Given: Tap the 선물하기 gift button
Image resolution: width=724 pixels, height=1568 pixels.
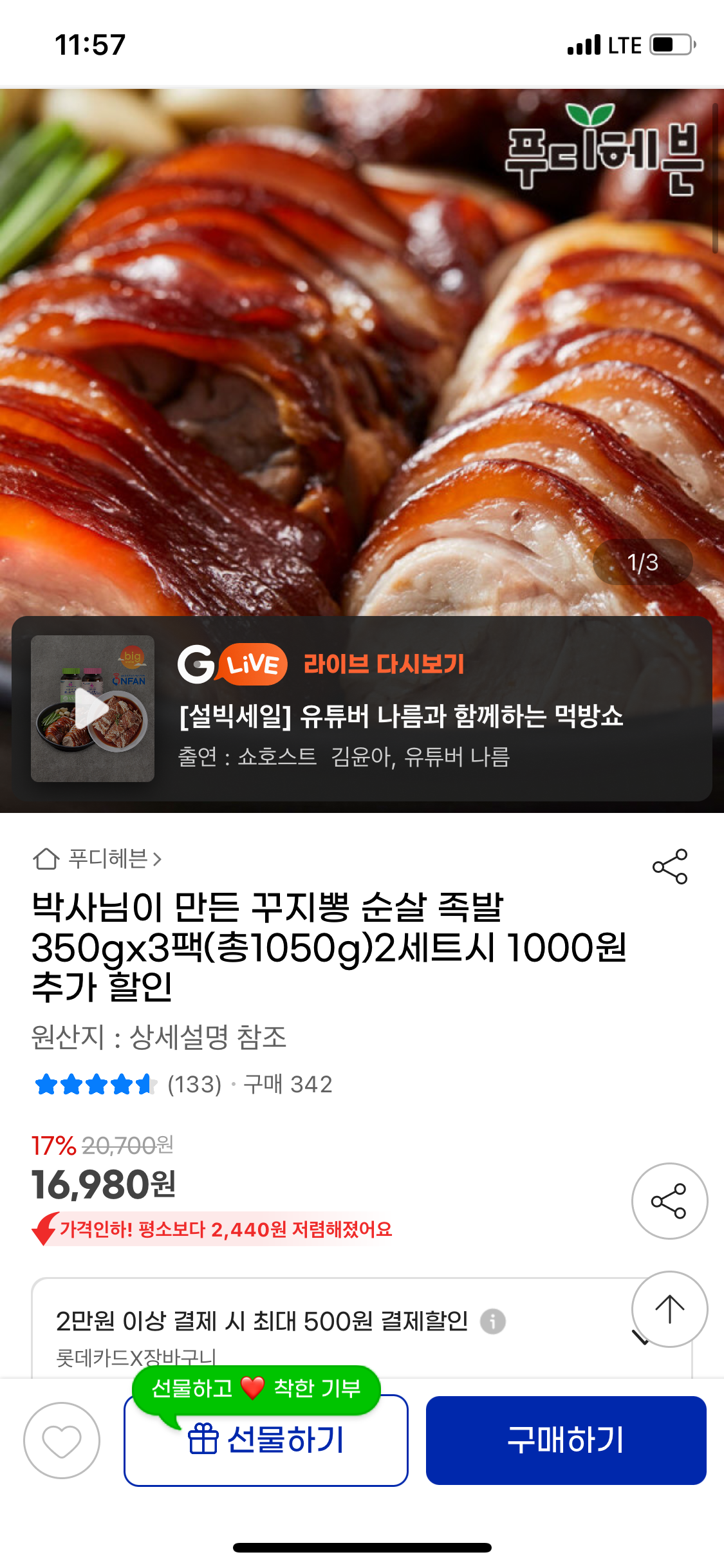Looking at the screenshot, I should coord(266,1441).
